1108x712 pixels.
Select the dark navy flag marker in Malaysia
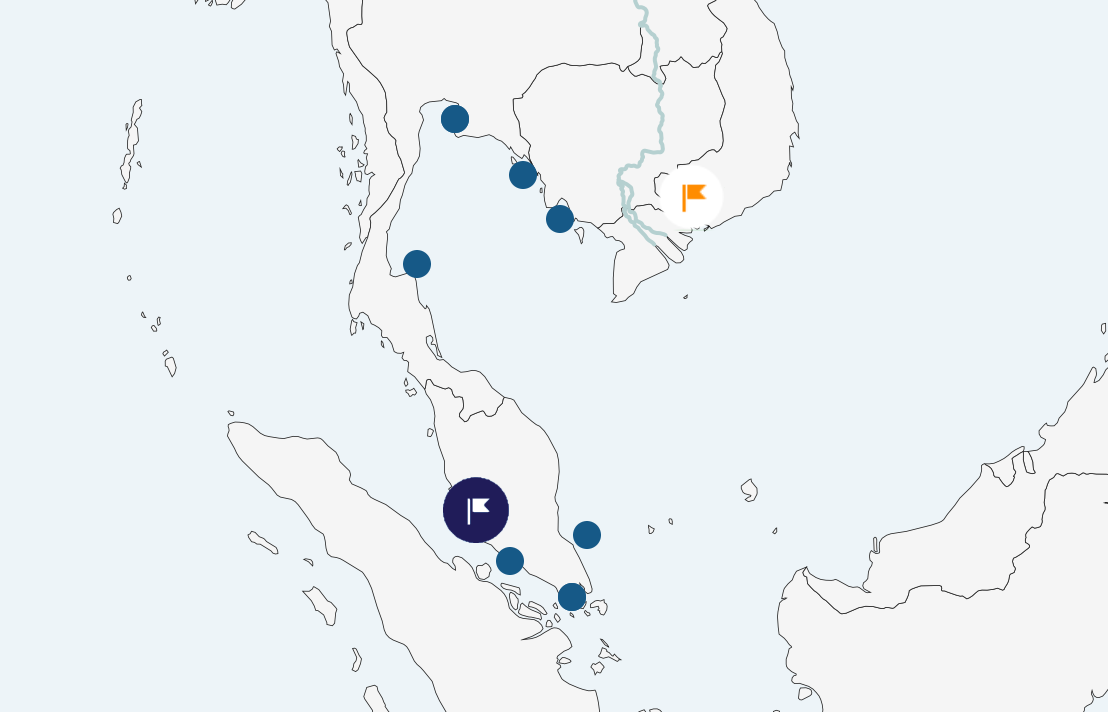click(476, 510)
